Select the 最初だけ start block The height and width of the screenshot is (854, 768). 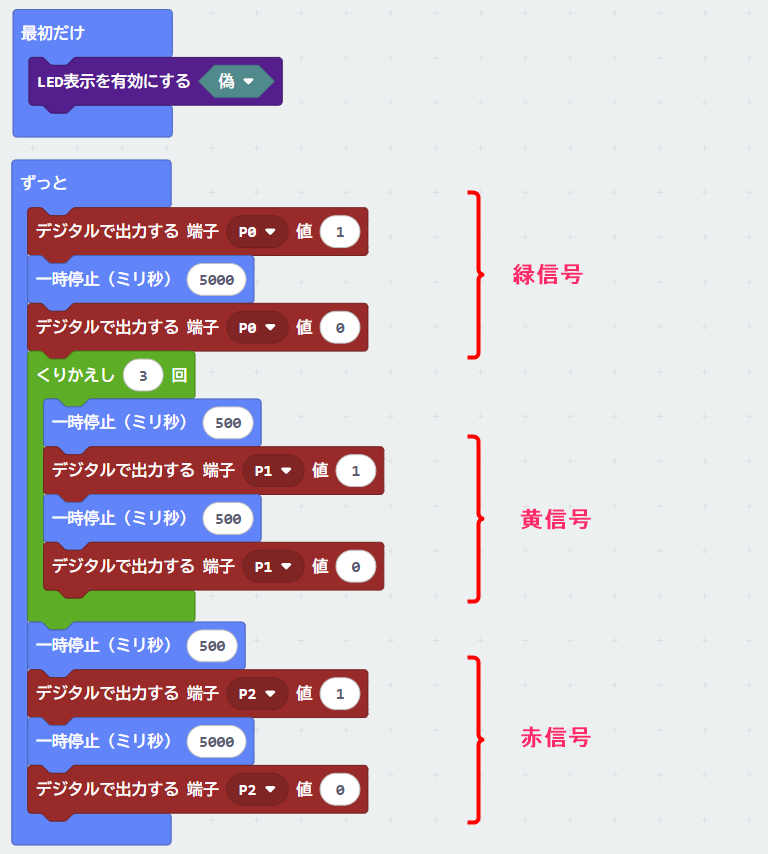point(54,33)
